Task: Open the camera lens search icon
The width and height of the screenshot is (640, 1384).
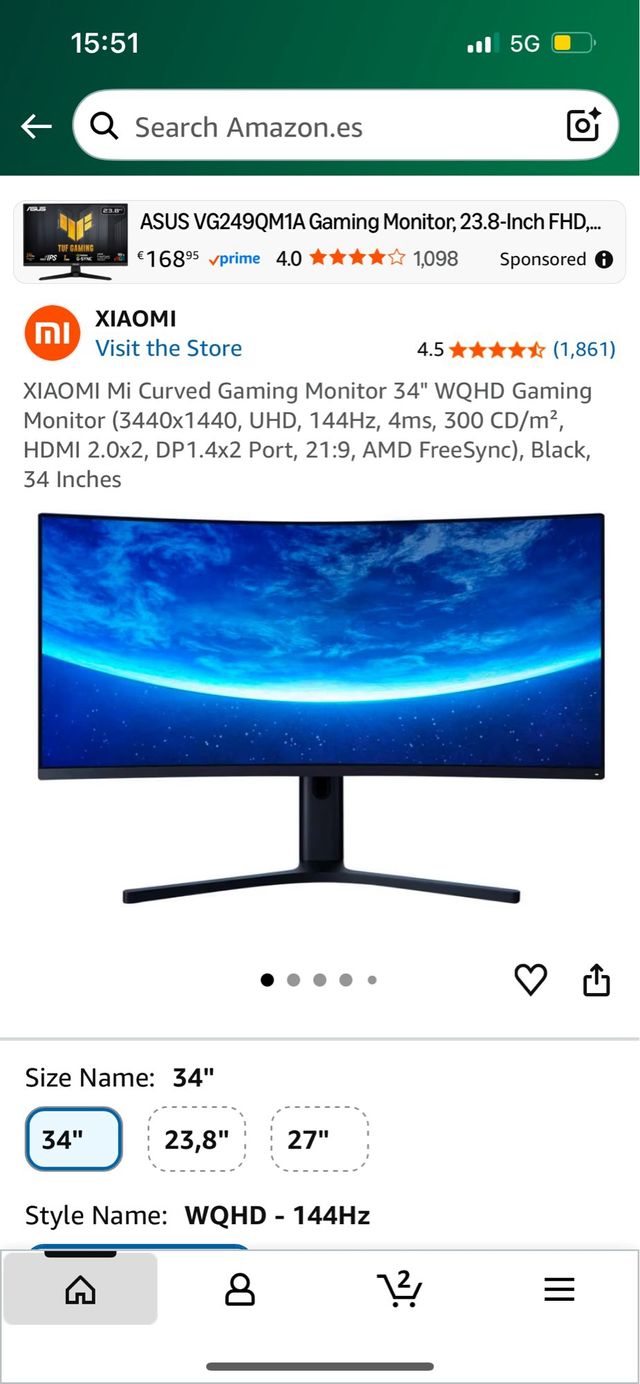Action: coord(583,125)
